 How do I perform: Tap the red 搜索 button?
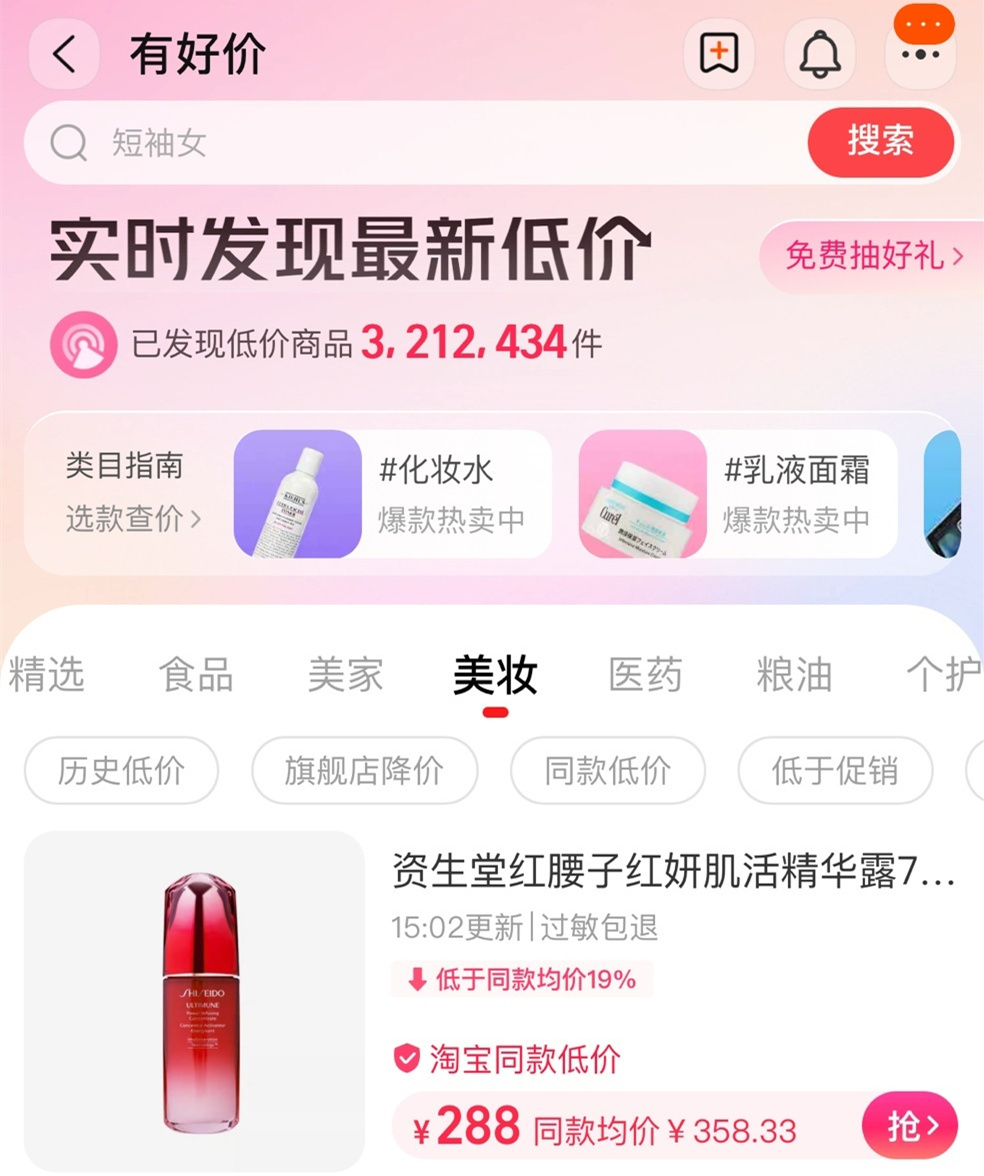pyautogui.click(x=880, y=142)
